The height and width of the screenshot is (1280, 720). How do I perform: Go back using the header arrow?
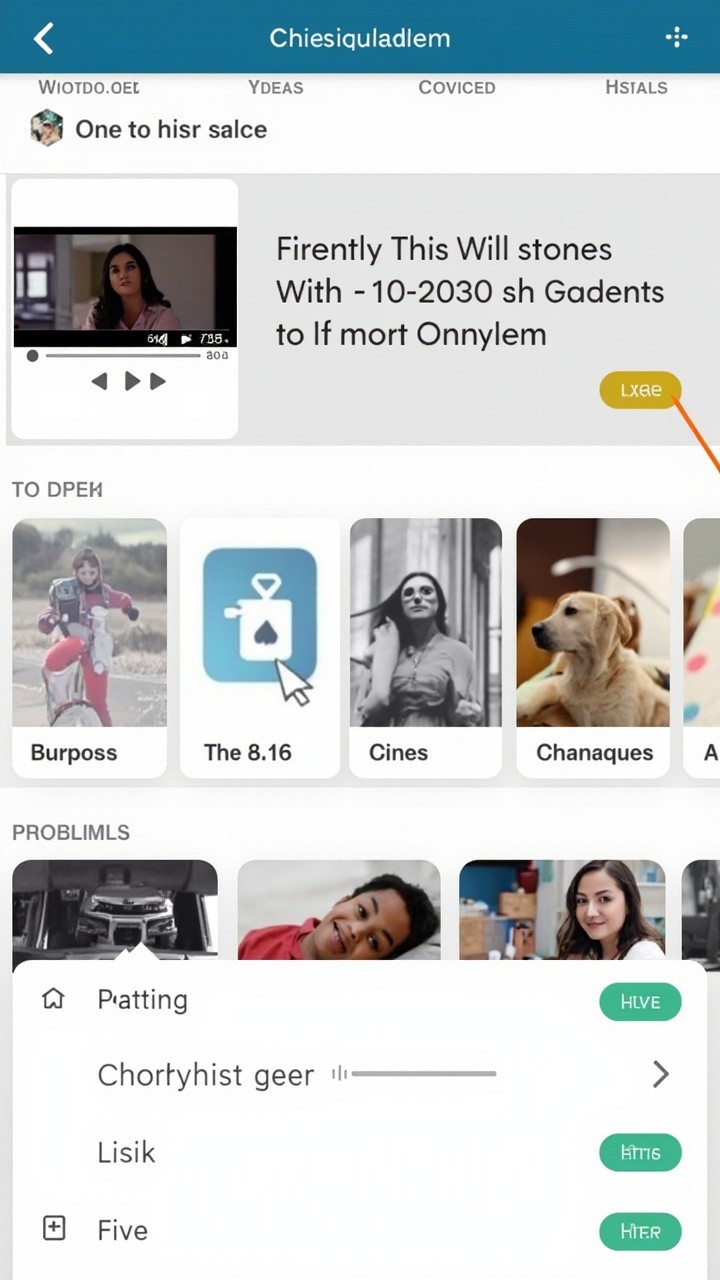(43, 38)
